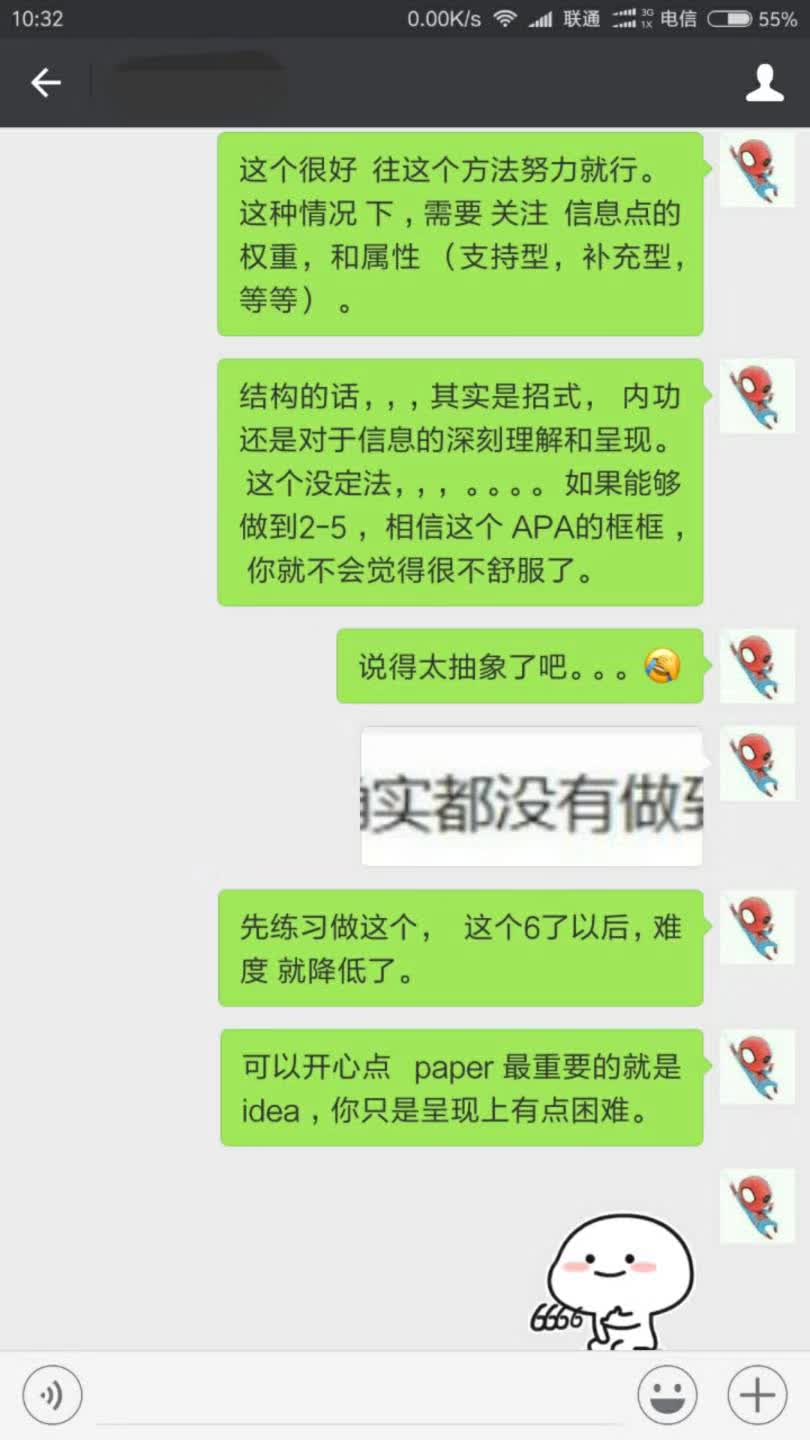Open the plus attachment menu

pyautogui.click(x=757, y=1394)
